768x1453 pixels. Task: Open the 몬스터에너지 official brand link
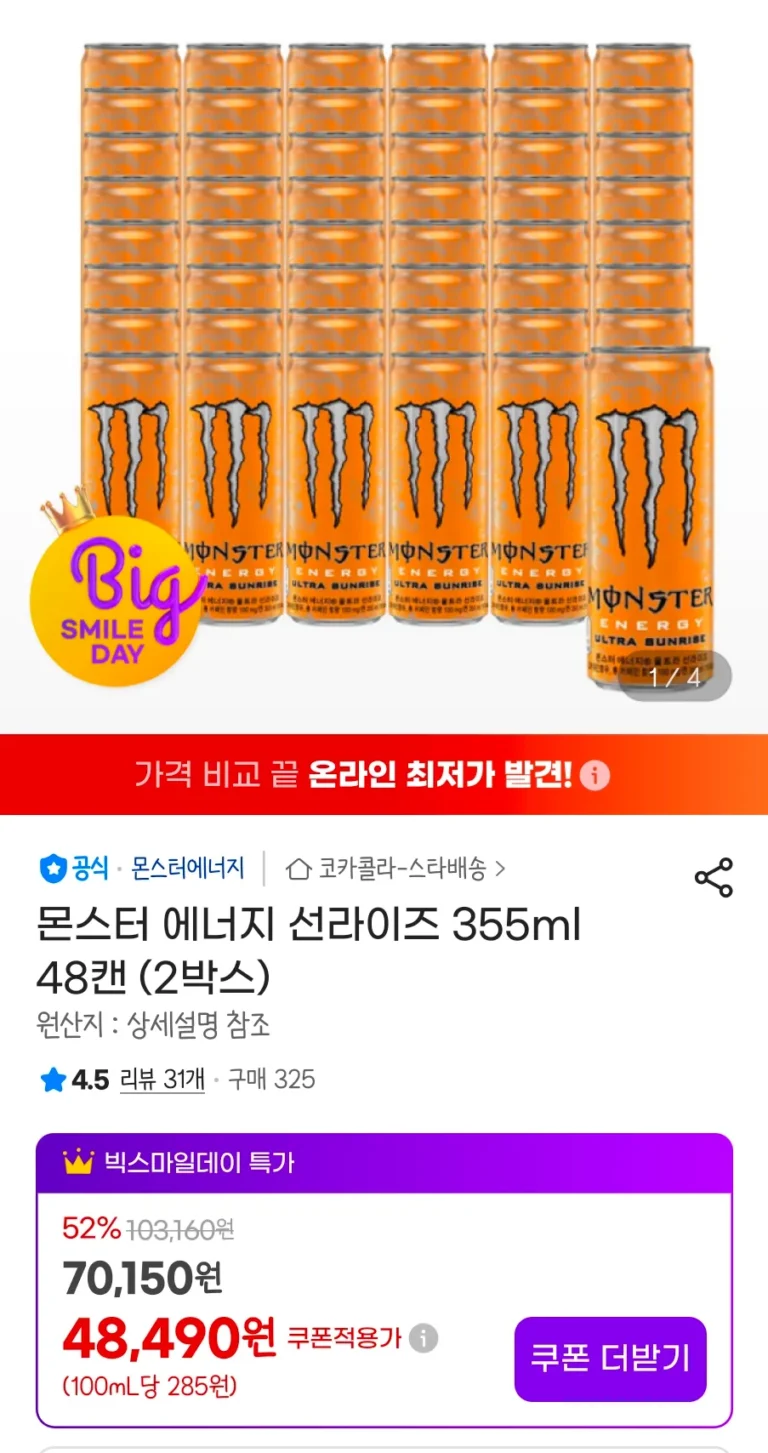pos(187,868)
